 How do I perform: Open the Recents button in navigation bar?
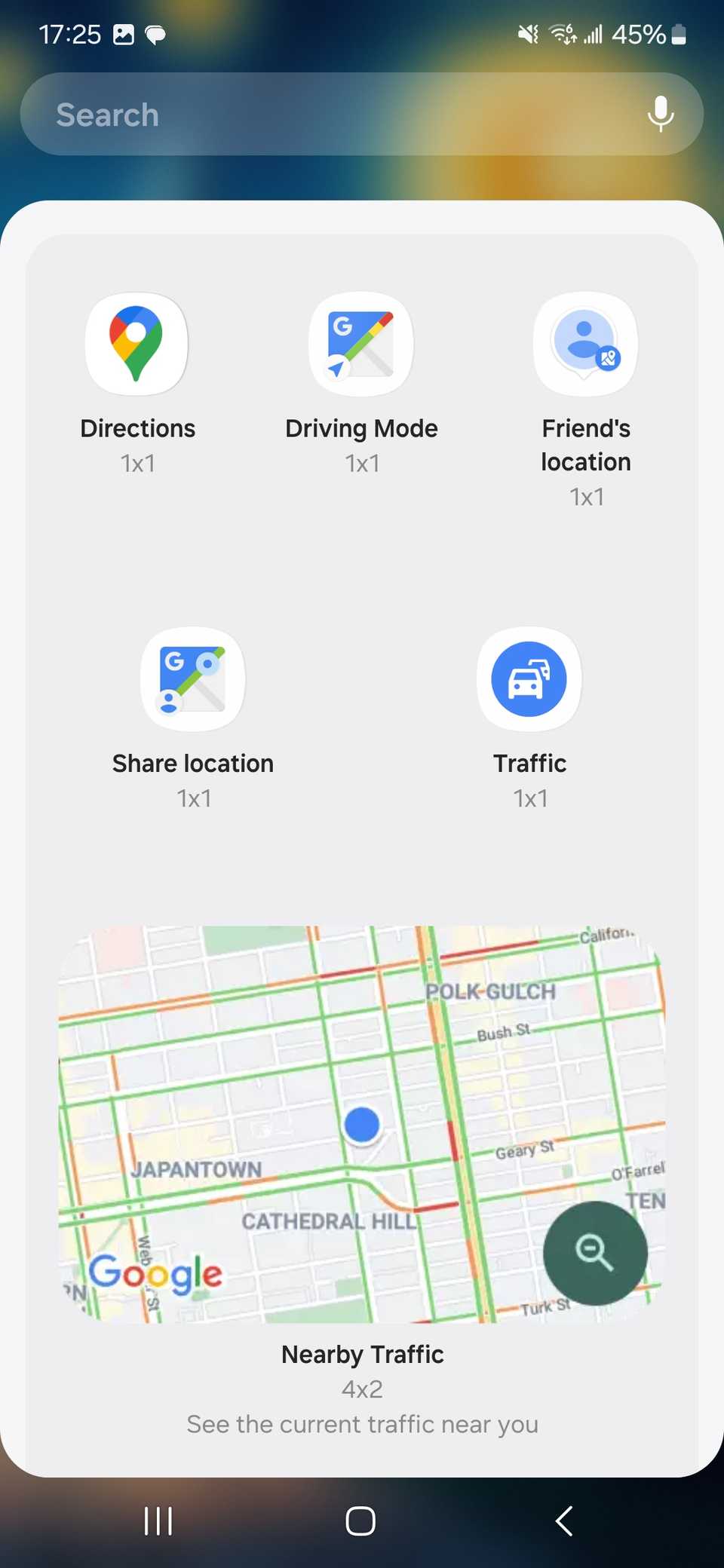tap(157, 1521)
